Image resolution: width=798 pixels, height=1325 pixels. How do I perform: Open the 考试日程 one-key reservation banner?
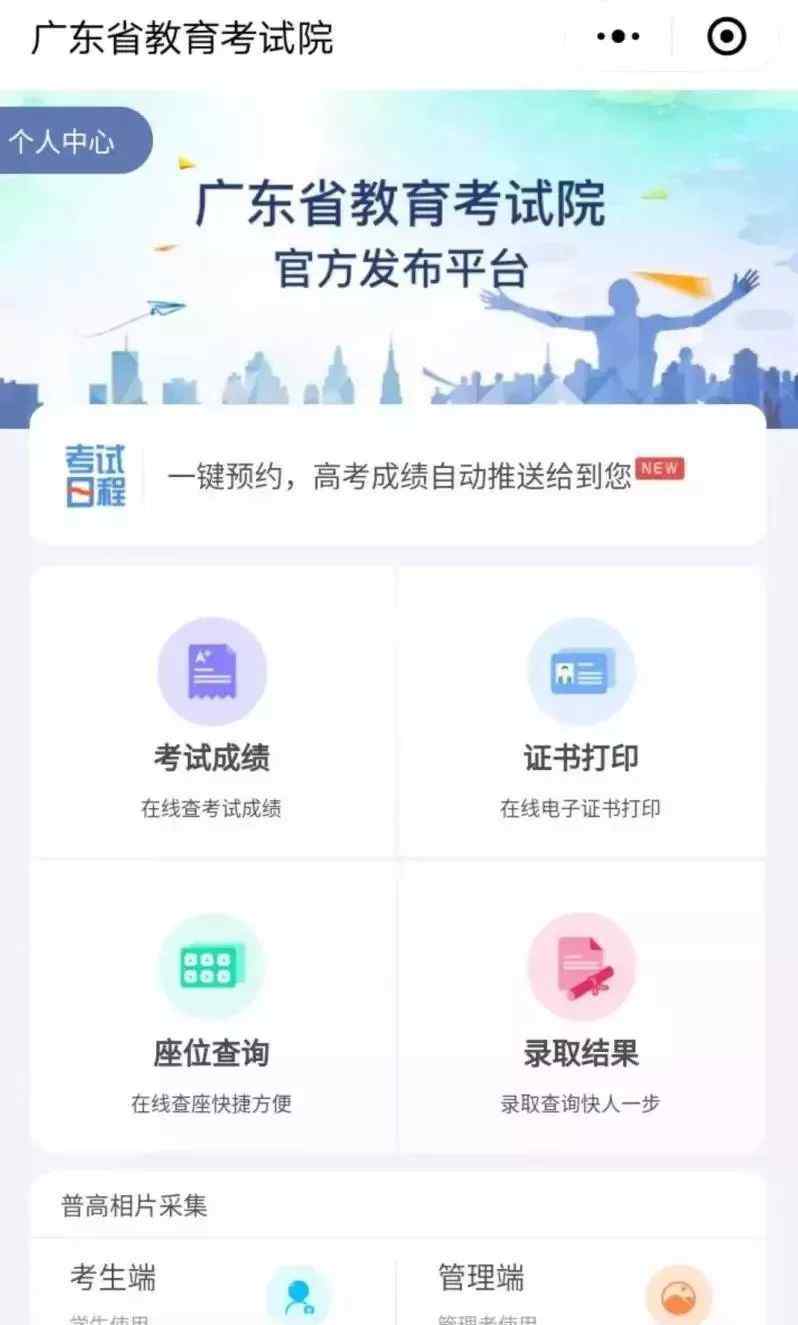[x=398, y=474]
